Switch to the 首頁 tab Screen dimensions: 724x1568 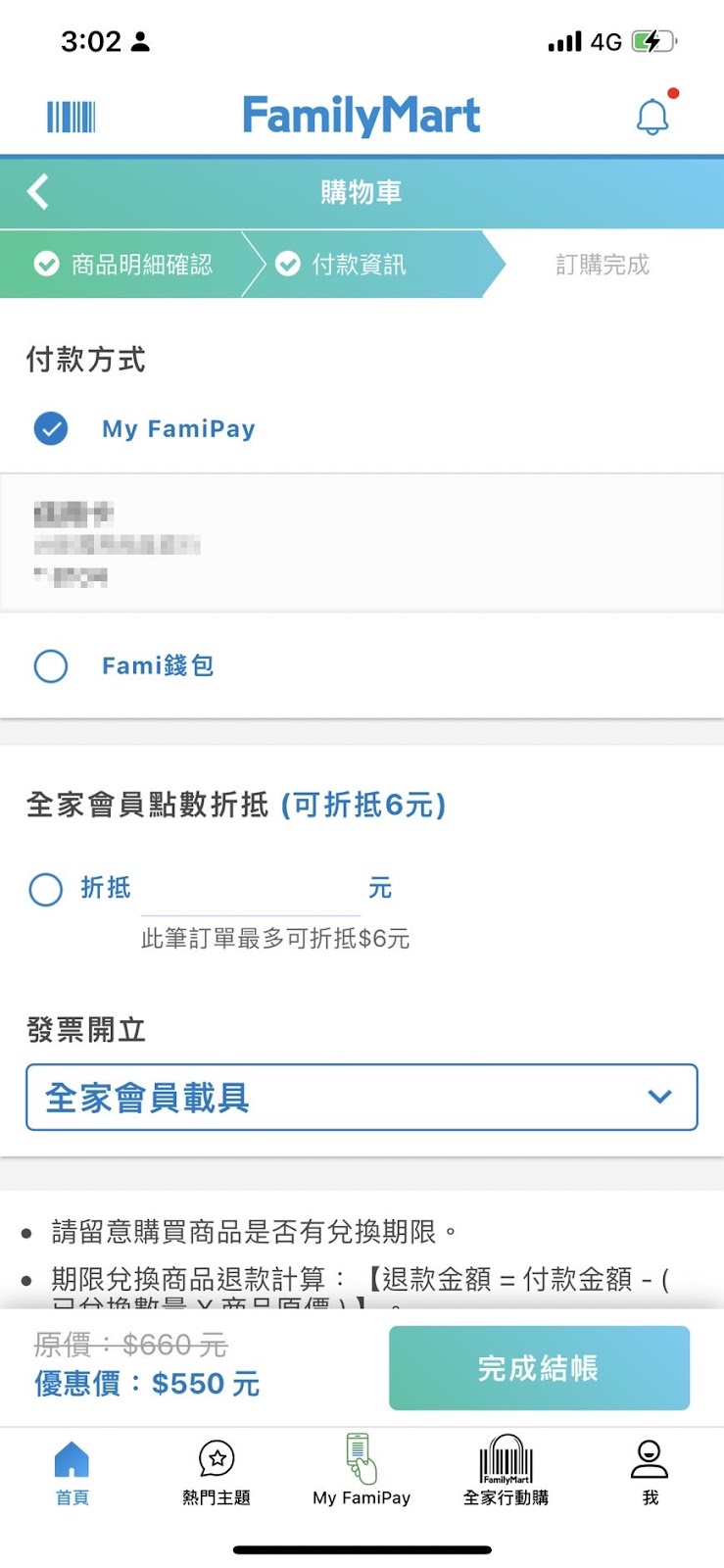pyautogui.click(x=72, y=1472)
